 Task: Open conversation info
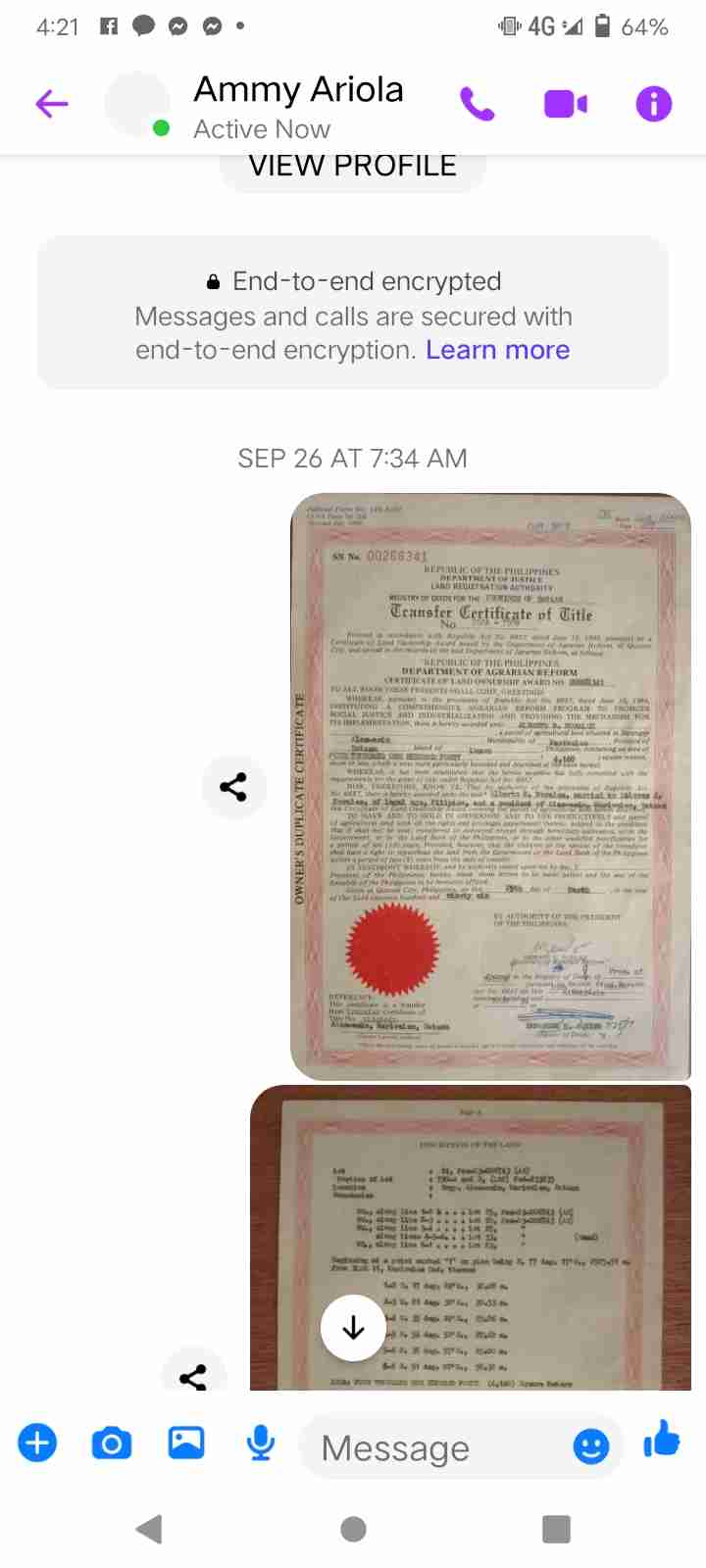pyautogui.click(x=654, y=103)
